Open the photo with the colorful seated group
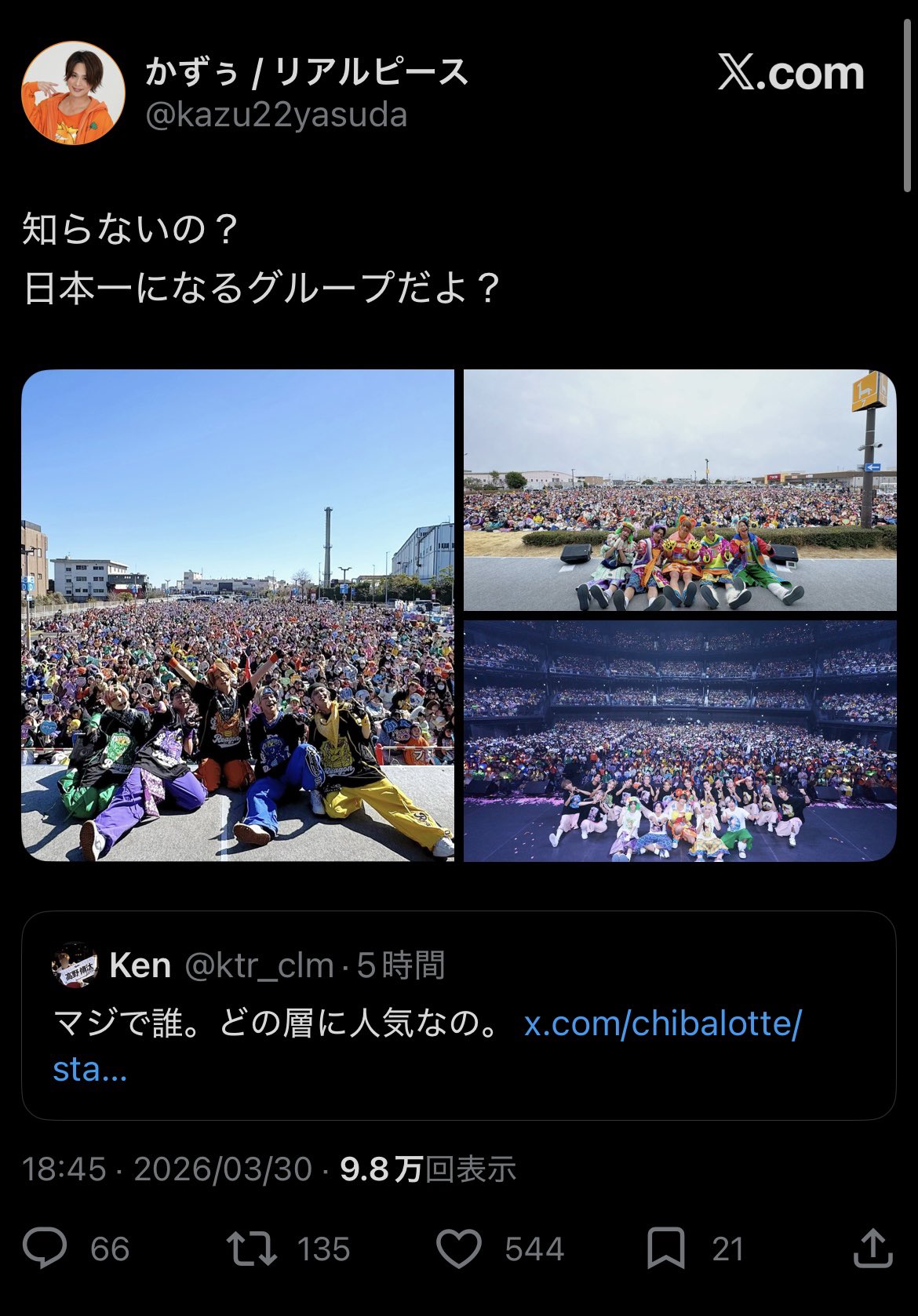Viewport: 918px width, 1316px height. 679,490
